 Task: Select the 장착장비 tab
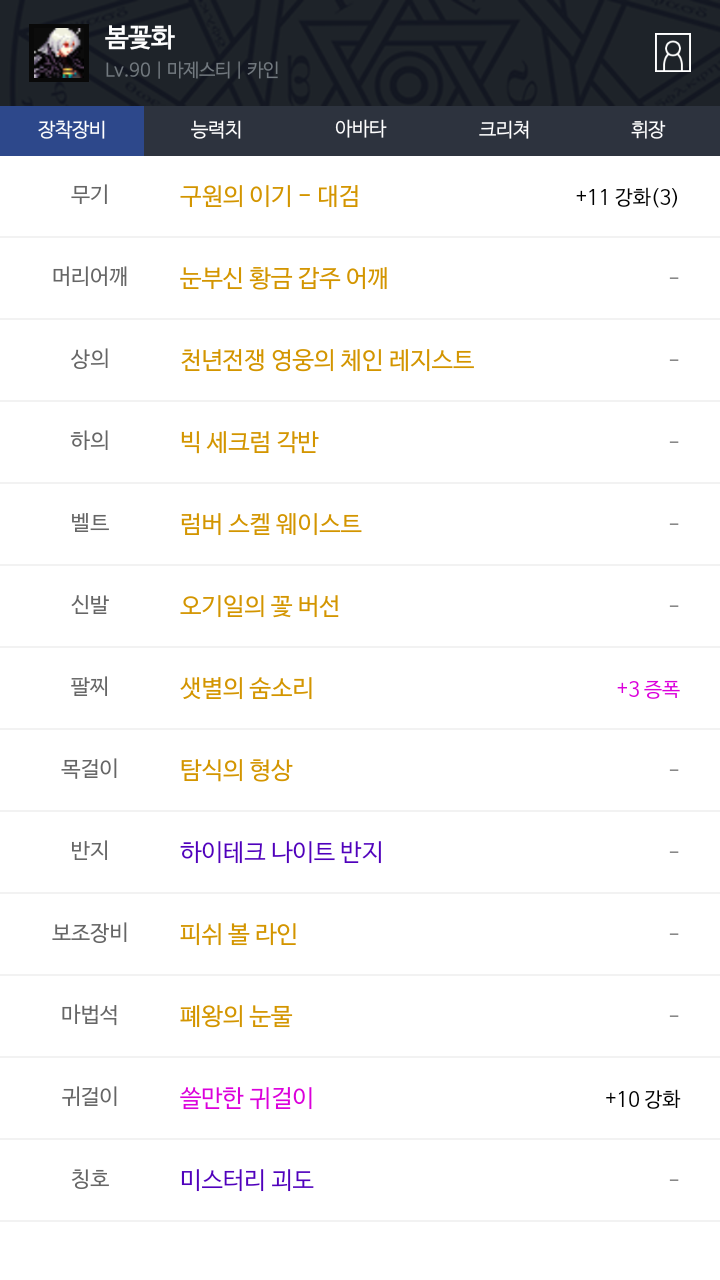pyautogui.click(x=72, y=130)
